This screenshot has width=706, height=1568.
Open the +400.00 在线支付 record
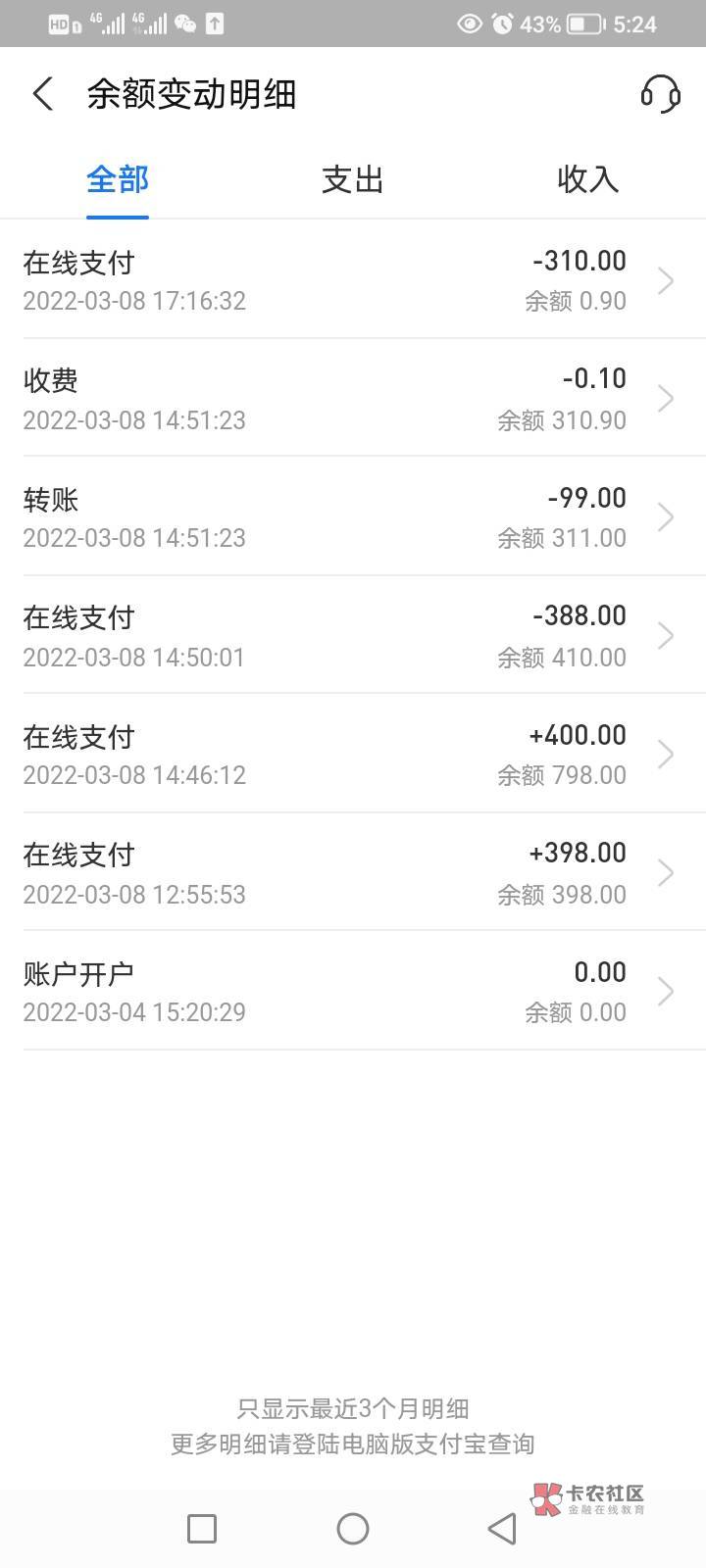pyautogui.click(x=353, y=755)
